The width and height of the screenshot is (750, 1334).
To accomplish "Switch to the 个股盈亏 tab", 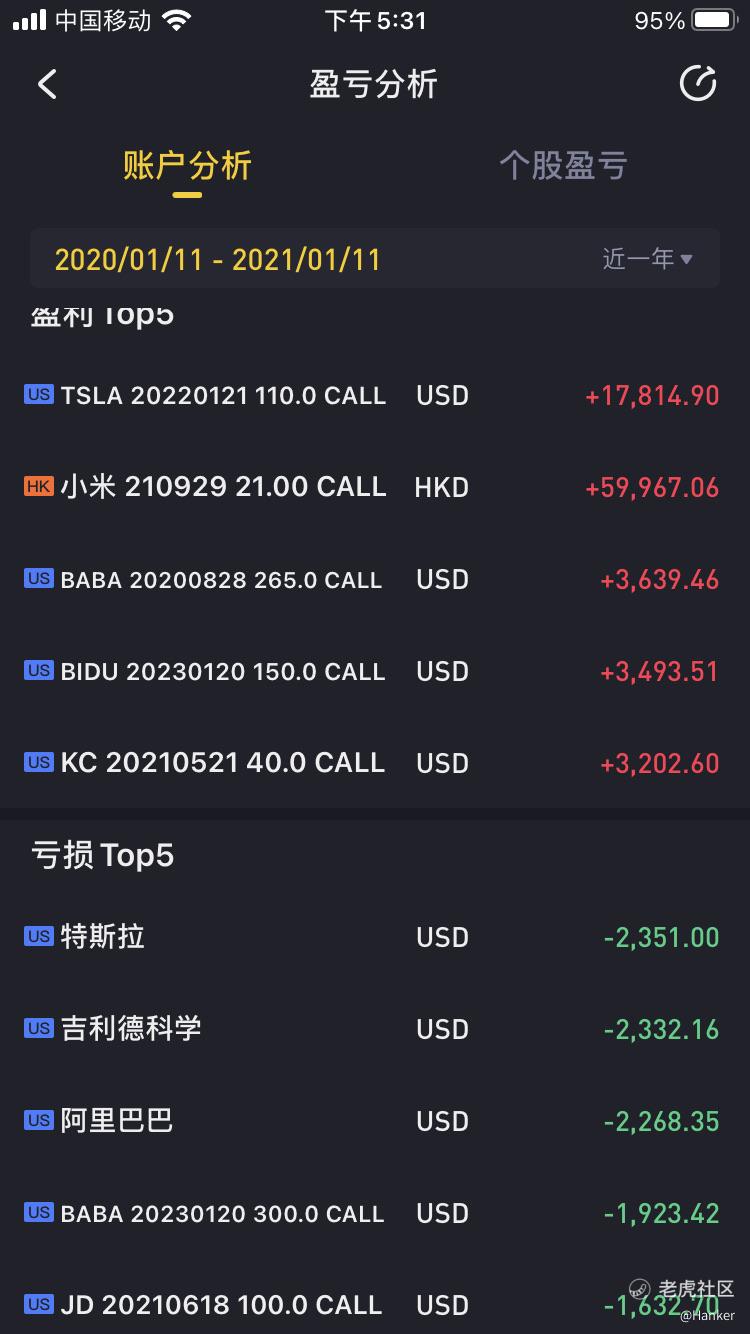I will point(563,165).
